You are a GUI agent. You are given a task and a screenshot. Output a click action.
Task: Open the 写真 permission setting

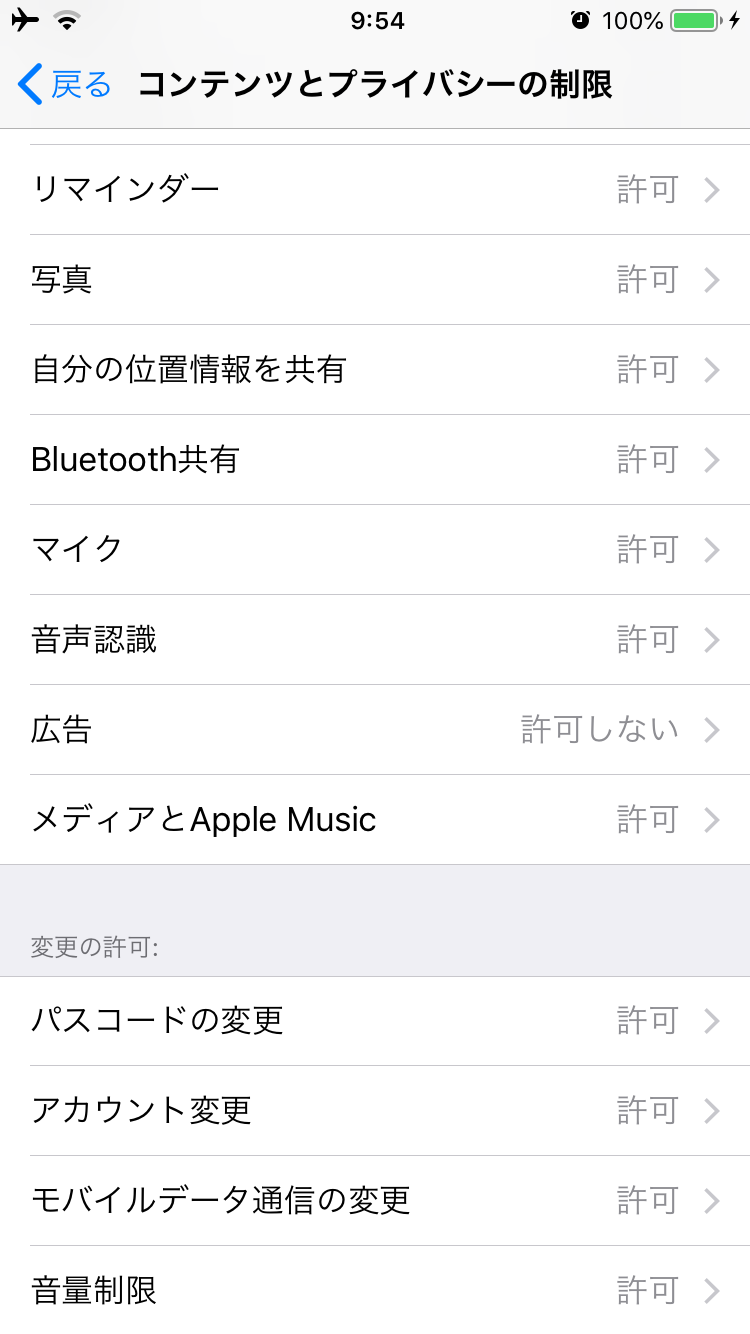tap(375, 280)
